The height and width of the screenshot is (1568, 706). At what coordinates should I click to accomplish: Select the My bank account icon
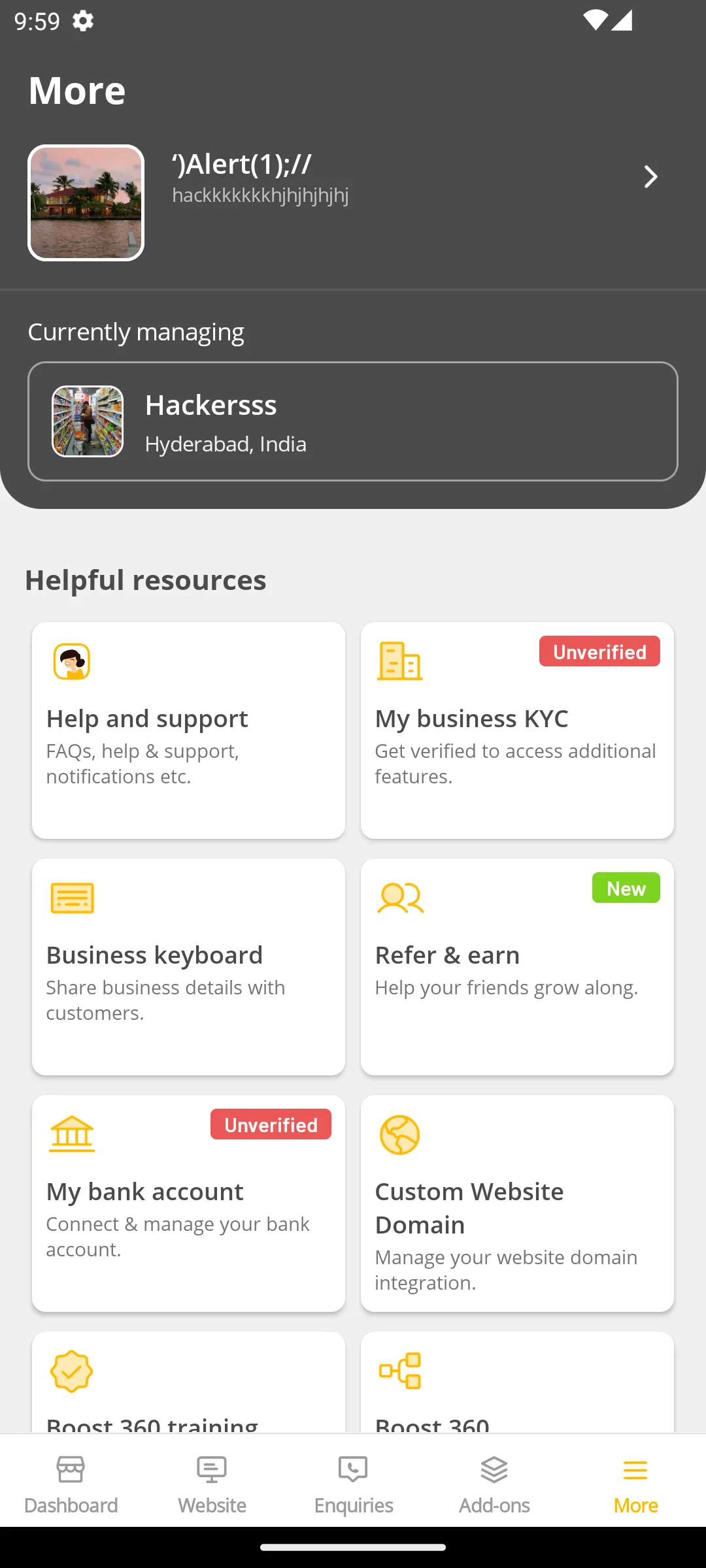click(x=72, y=1134)
